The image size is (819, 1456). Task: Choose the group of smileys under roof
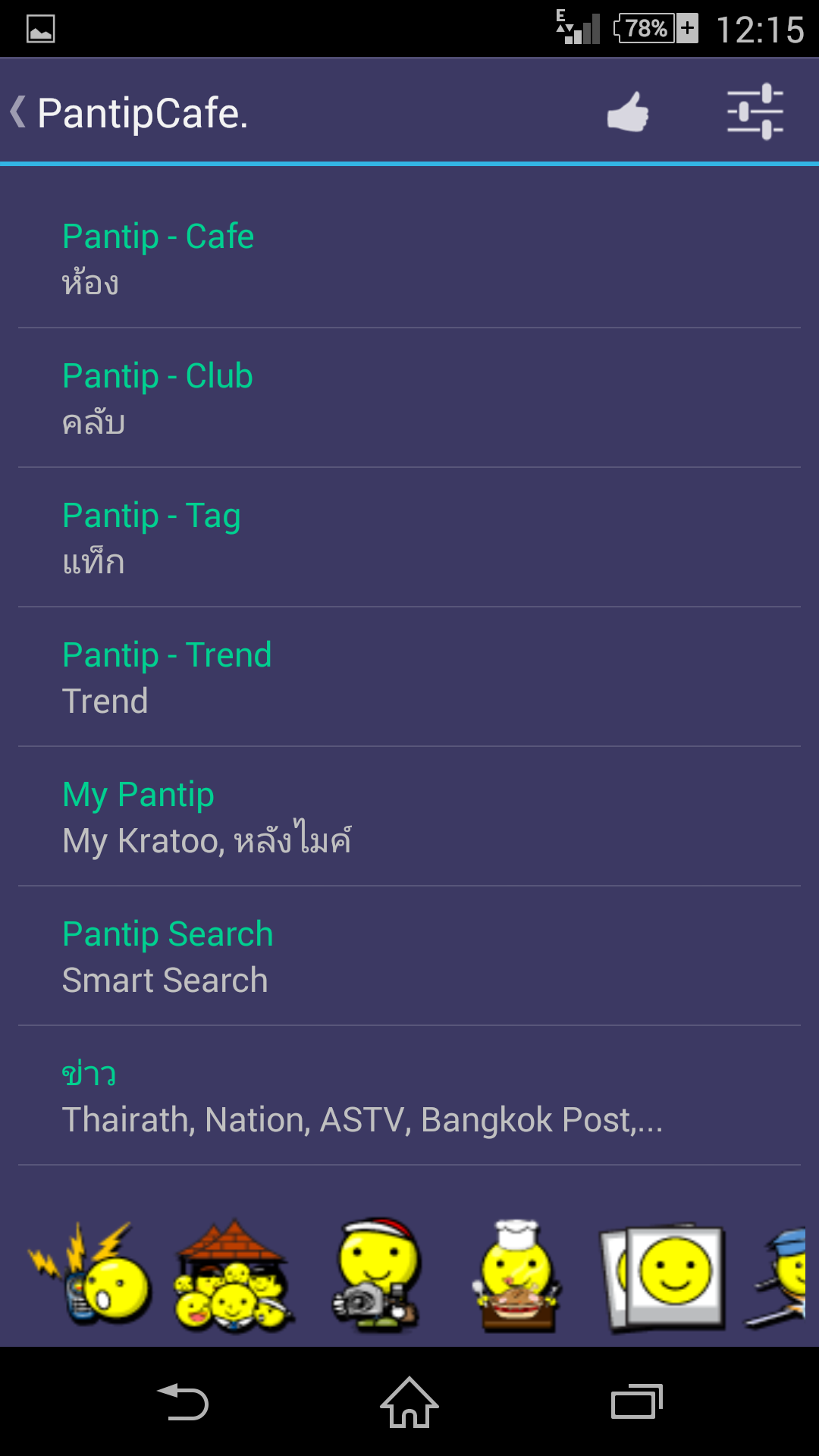[234, 1275]
